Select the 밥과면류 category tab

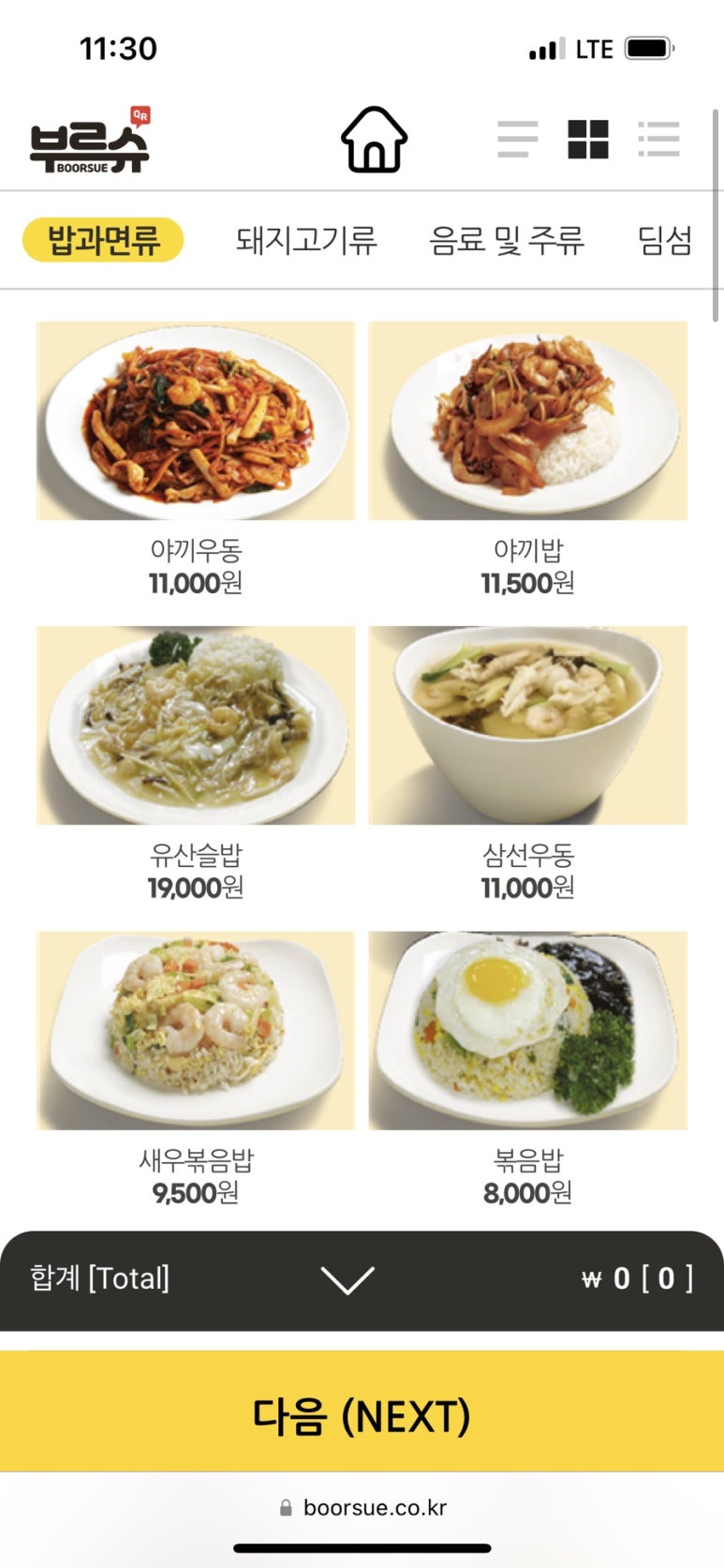point(103,240)
